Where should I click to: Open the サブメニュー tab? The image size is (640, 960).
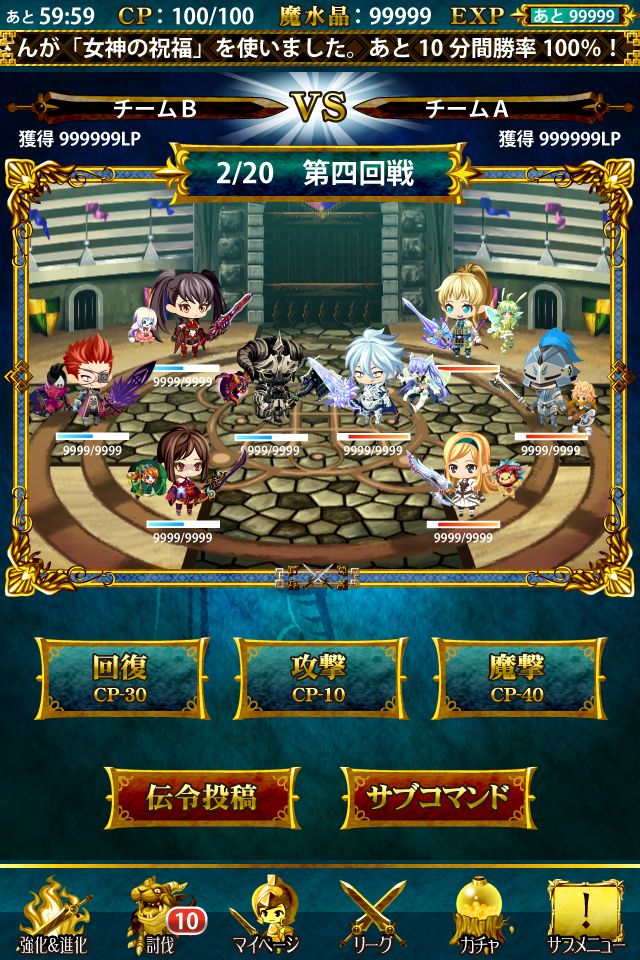coord(585,916)
